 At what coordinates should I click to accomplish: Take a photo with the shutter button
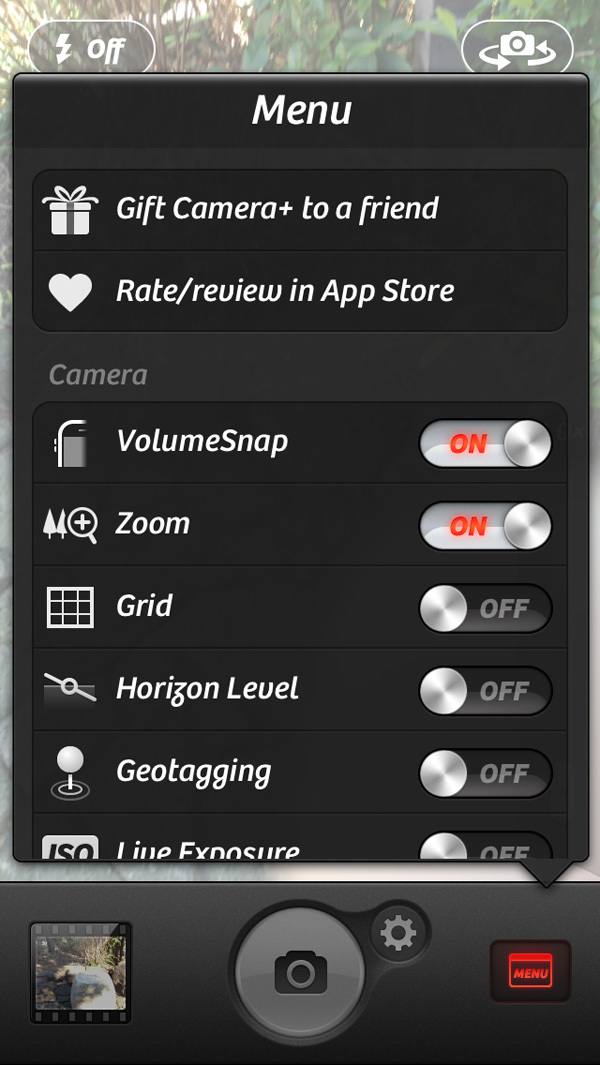pyautogui.click(x=300, y=971)
